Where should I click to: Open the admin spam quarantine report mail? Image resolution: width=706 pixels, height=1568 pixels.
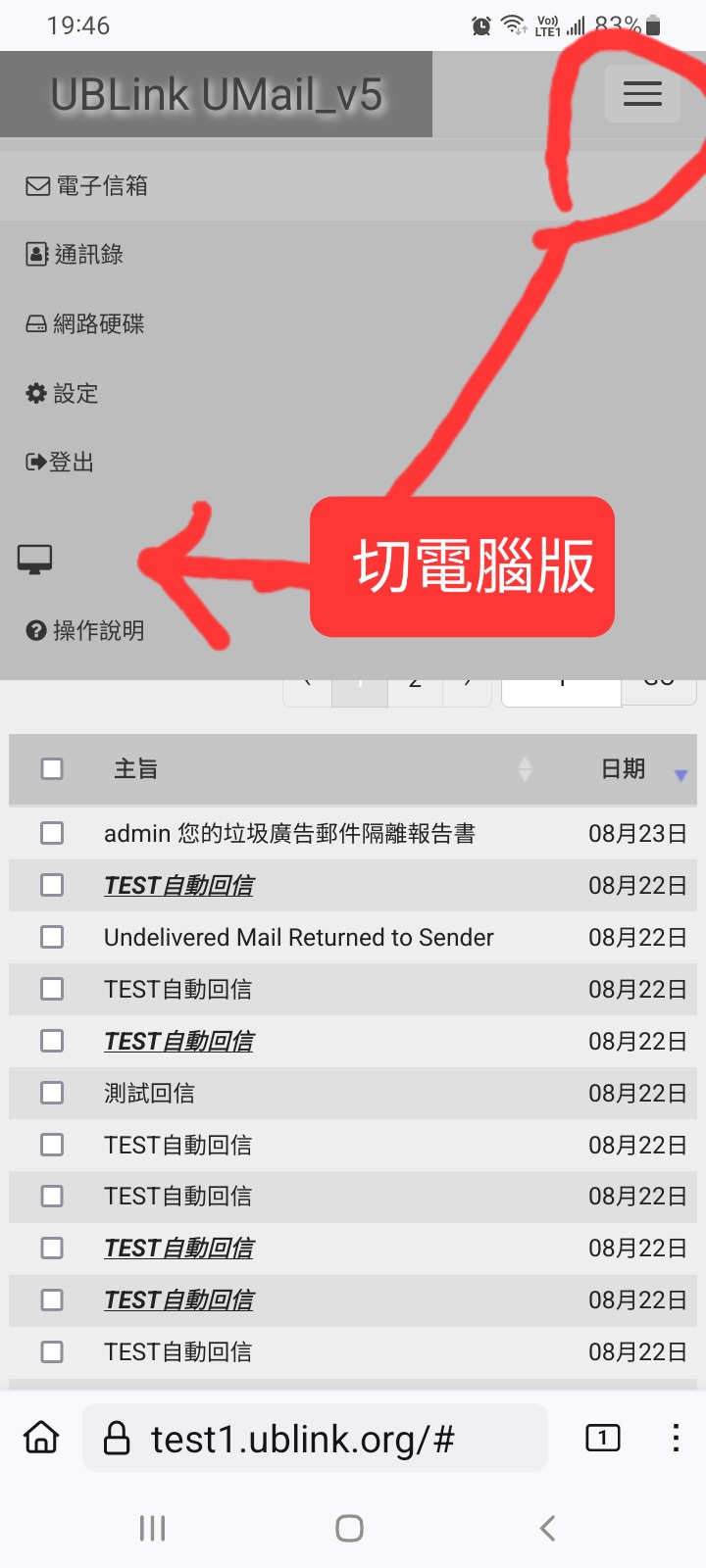[x=289, y=834]
